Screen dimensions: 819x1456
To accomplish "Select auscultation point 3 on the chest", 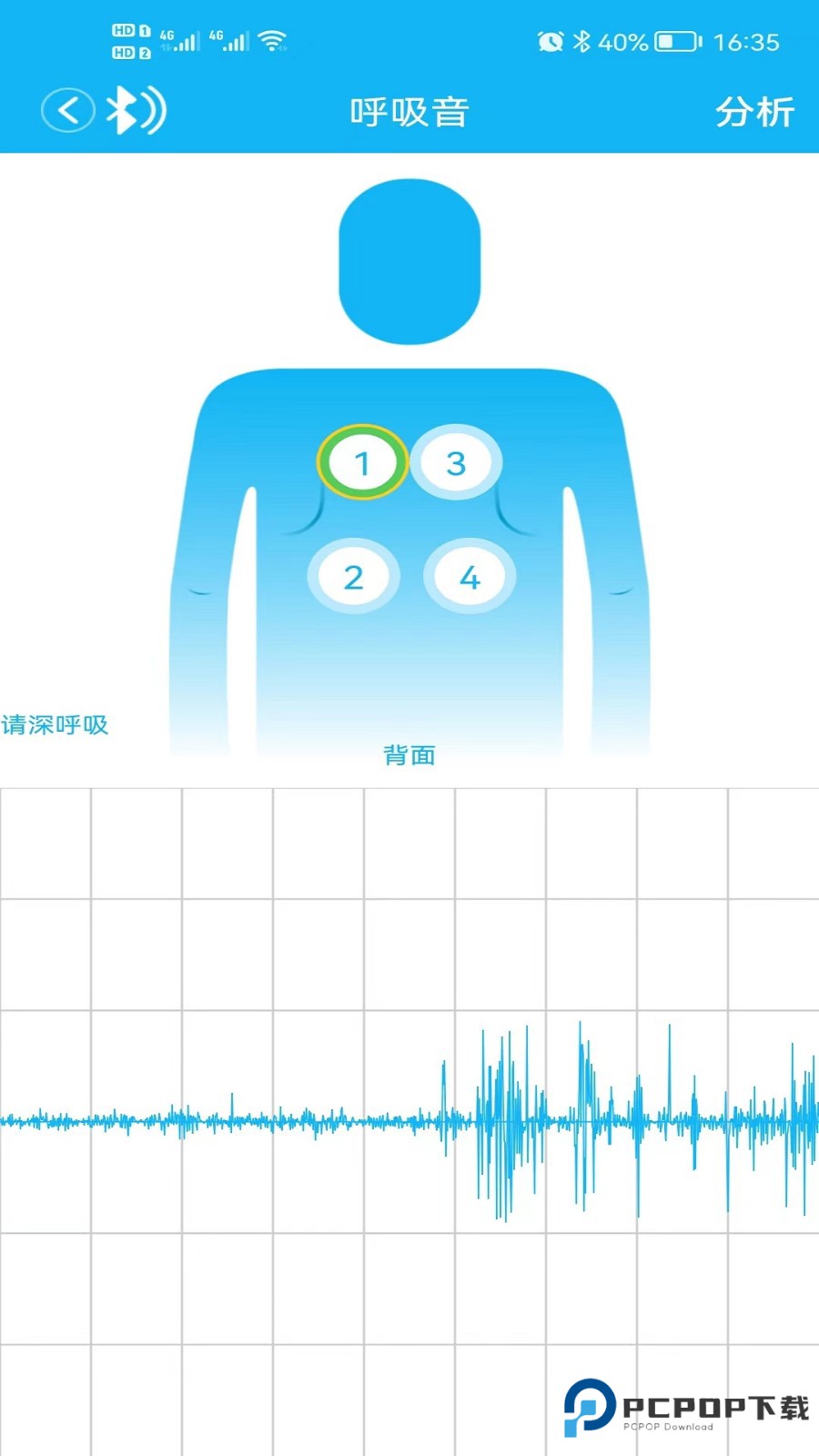I will [x=455, y=463].
